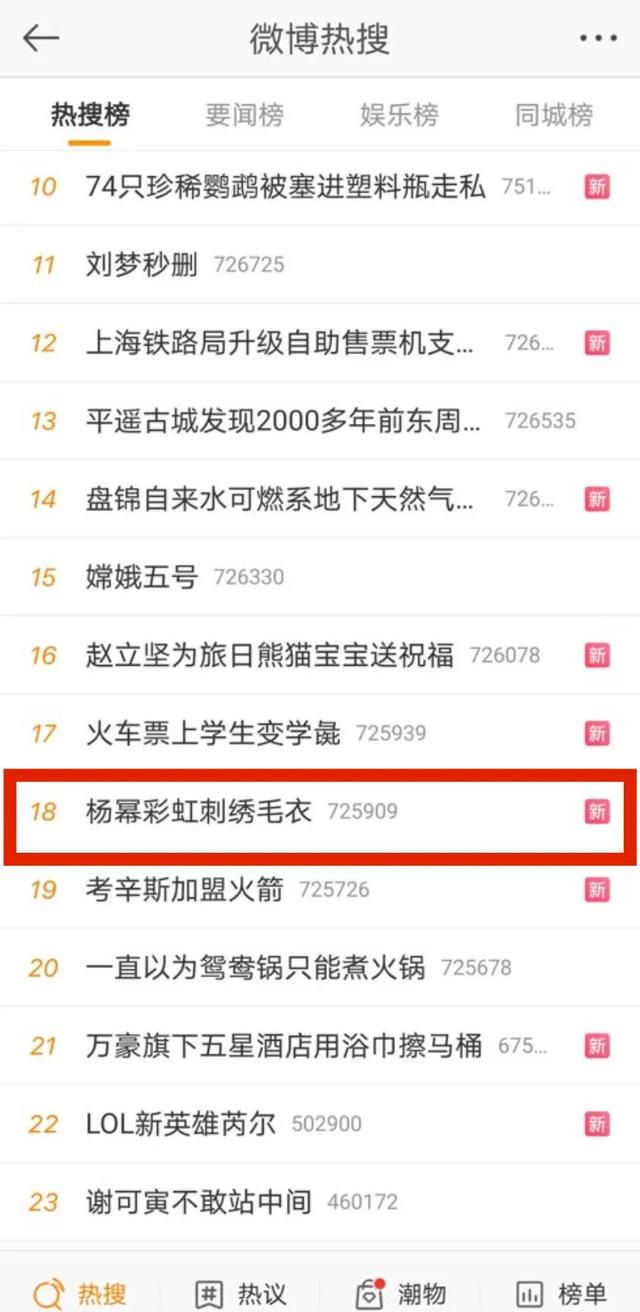Open the 74只珍稀鹦鹉 trending topic
This screenshot has width=640, height=1312.
pos(320,186)
